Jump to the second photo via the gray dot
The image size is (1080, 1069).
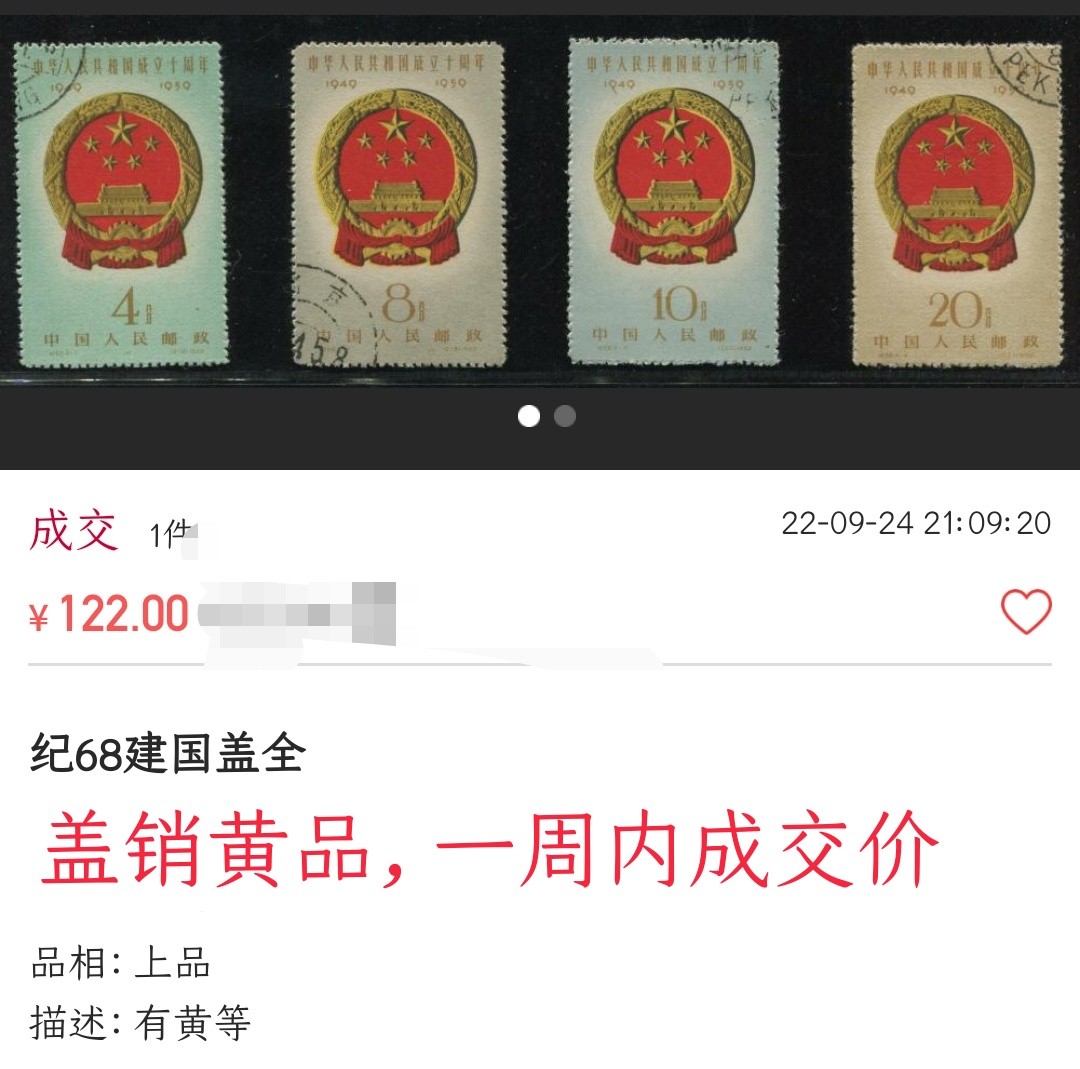point(565,416)
